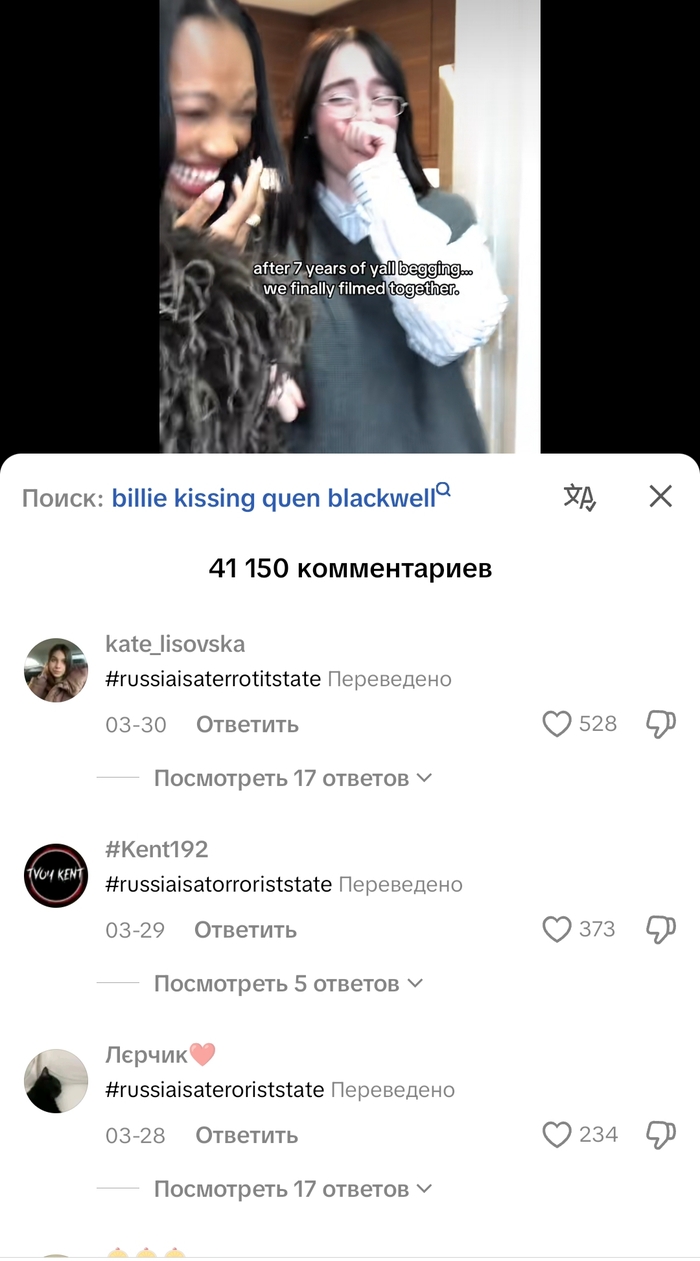
Task: Expand 17 replies under Лєрчик's comment
Action: click(292, 1189)
